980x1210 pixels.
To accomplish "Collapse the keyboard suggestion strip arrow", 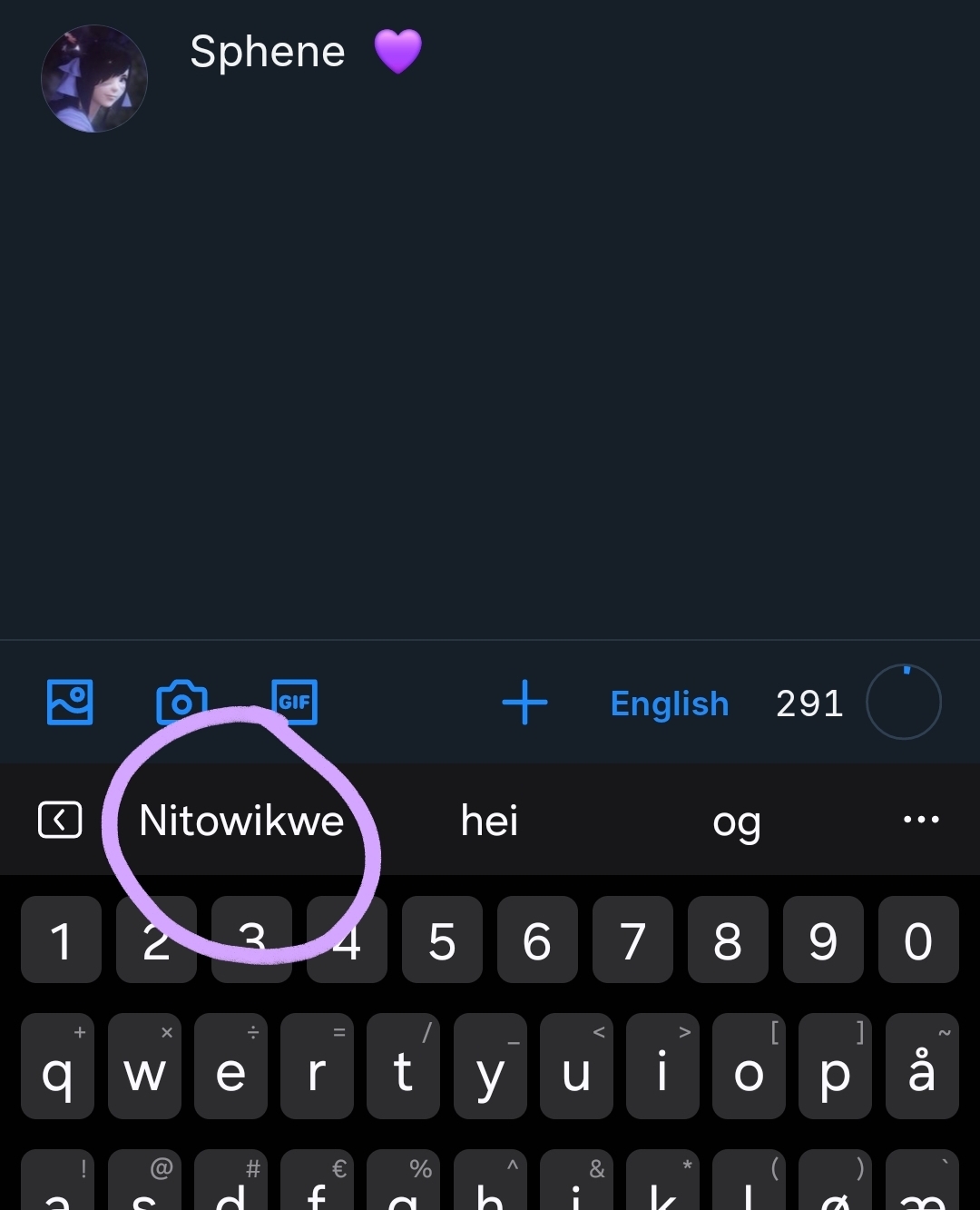I will point(60,820).
